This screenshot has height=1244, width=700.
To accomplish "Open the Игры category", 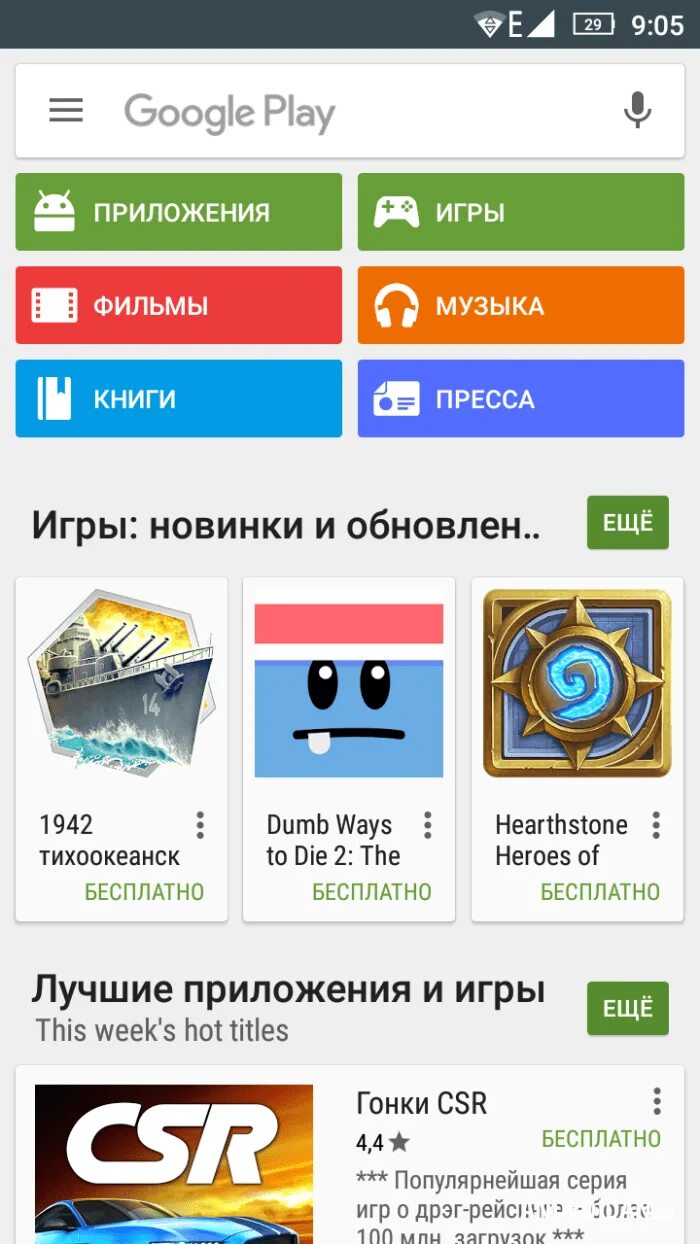I will tap(520, 212).
